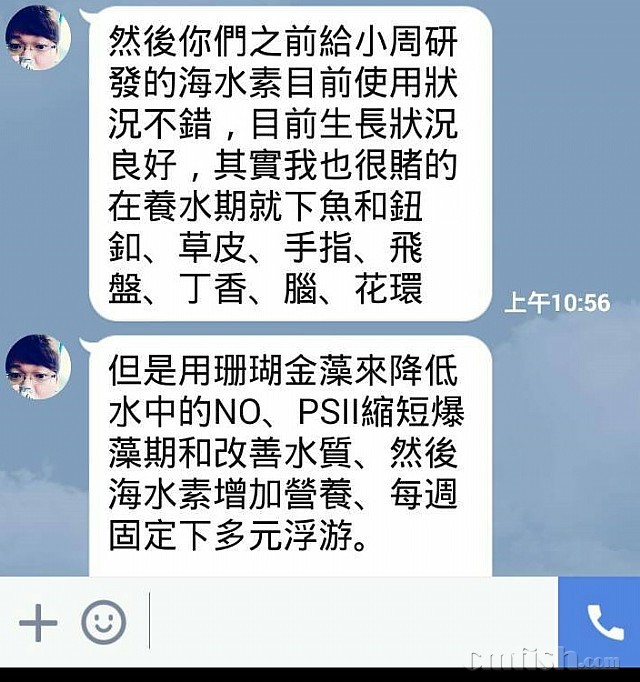
Task: Start a voice call with the phone button
Action: 603,622
